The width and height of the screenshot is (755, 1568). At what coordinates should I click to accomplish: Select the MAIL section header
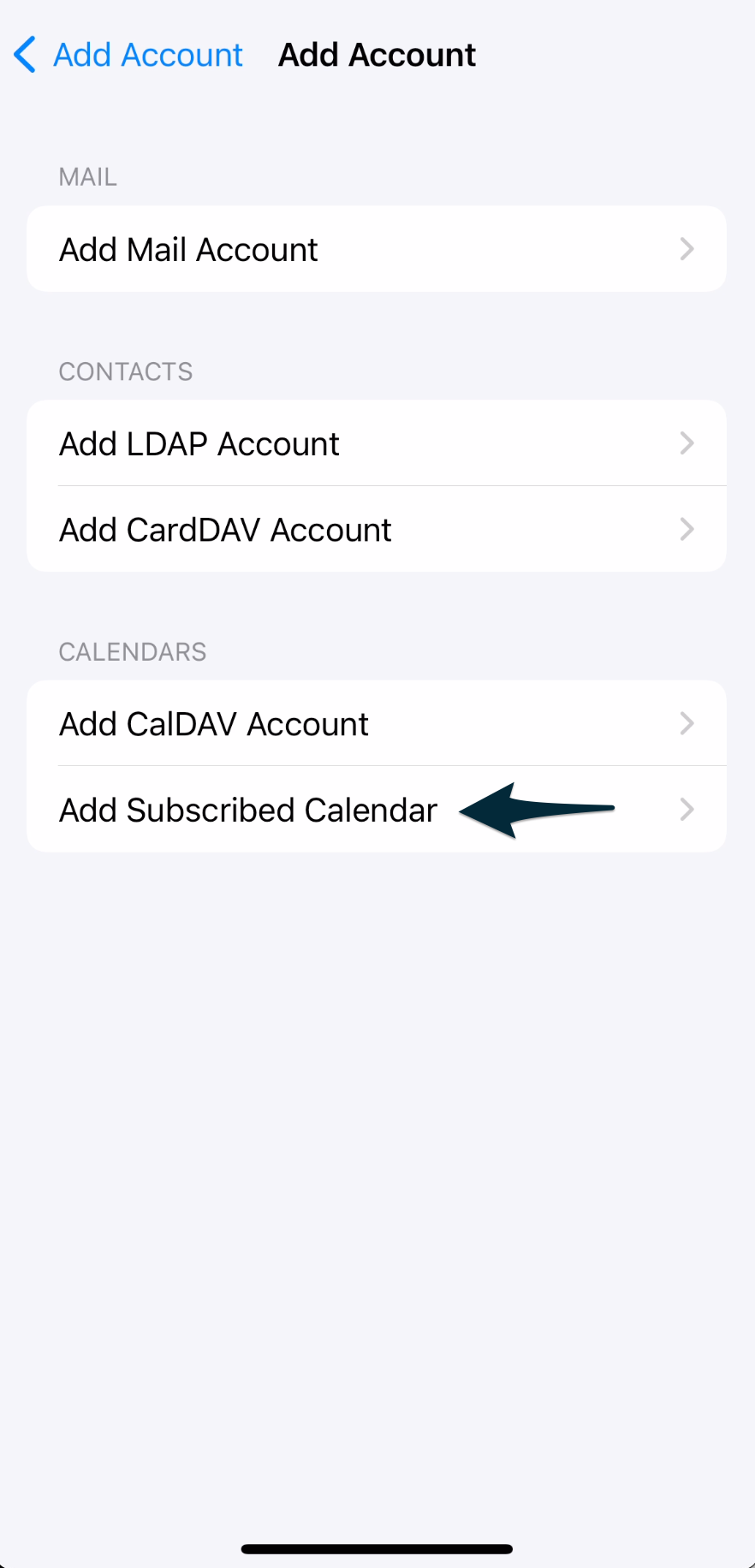tap(87, 177)
